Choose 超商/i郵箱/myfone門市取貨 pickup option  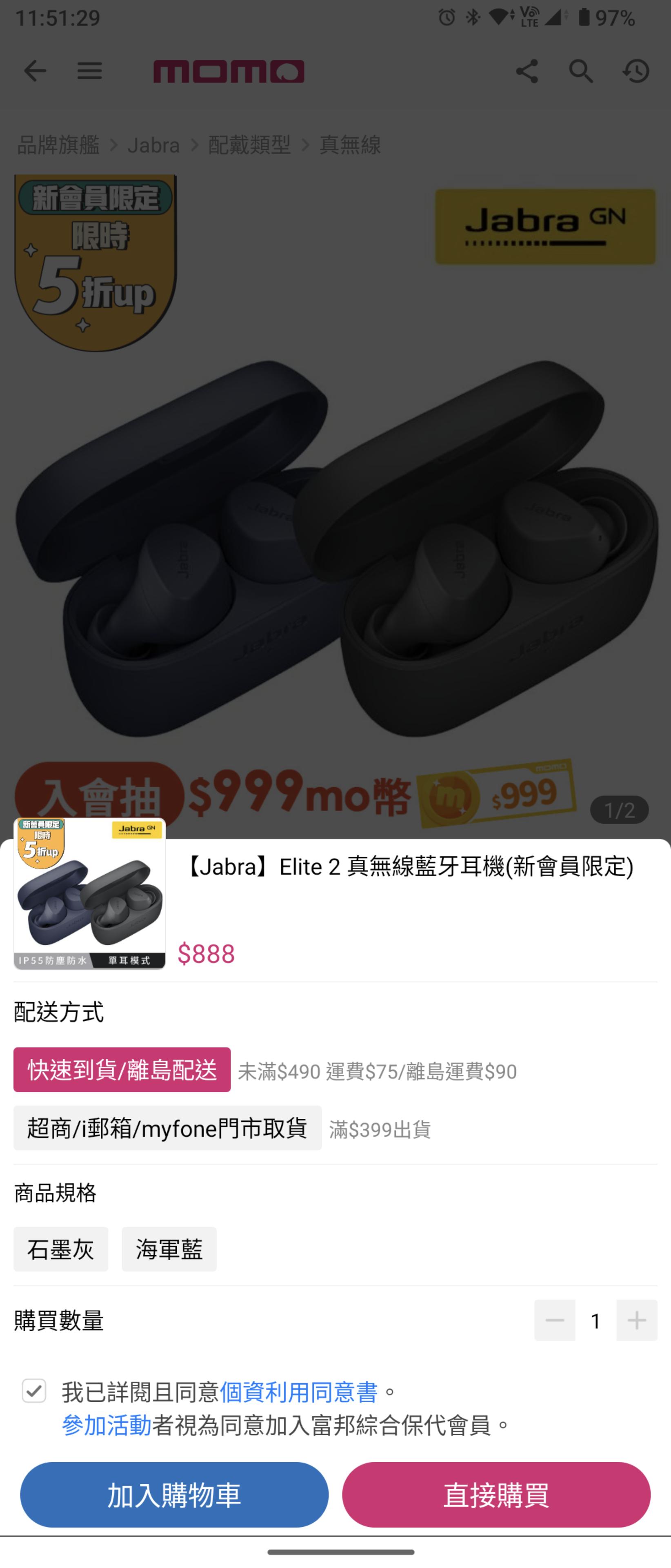pos(167,1128)
